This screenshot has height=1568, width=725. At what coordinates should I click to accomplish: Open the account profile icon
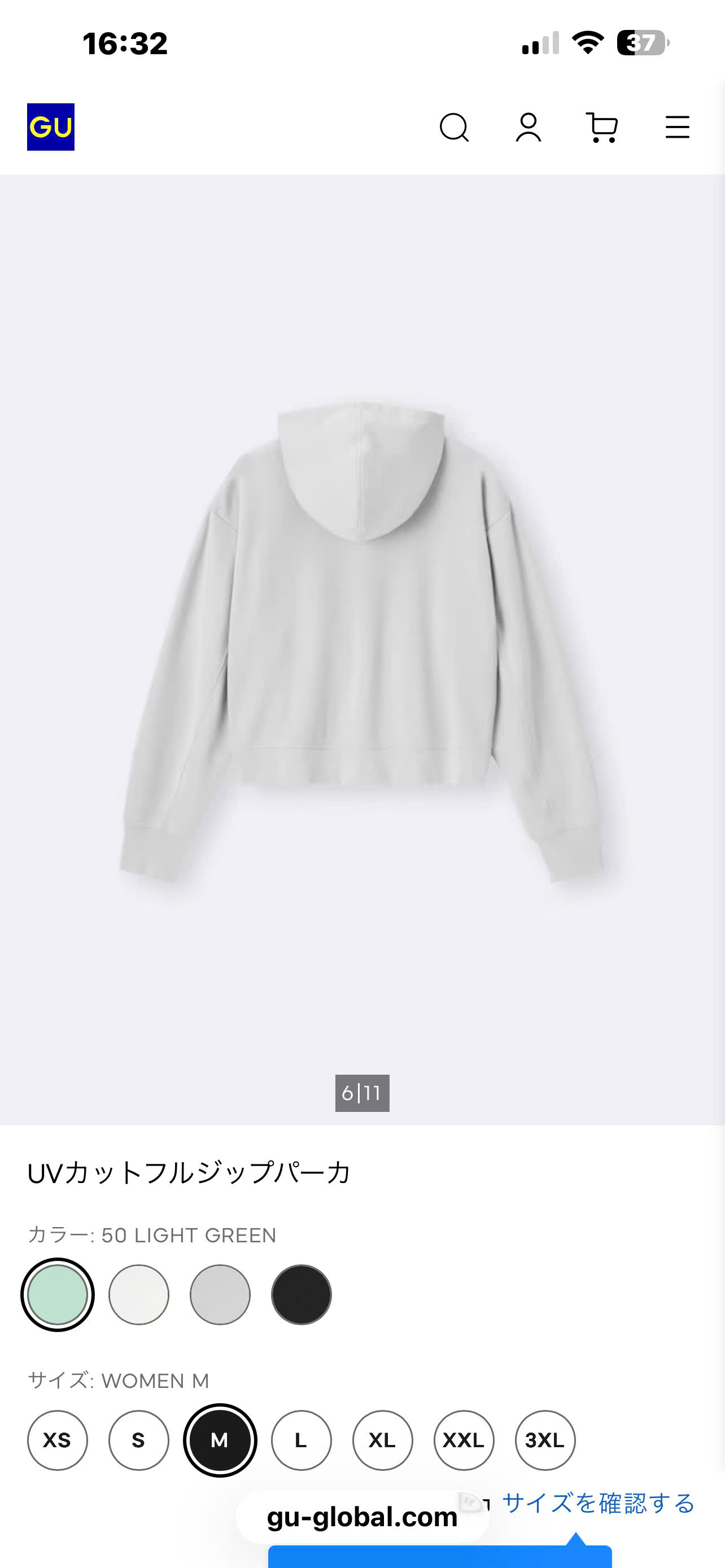pos(529,127)
